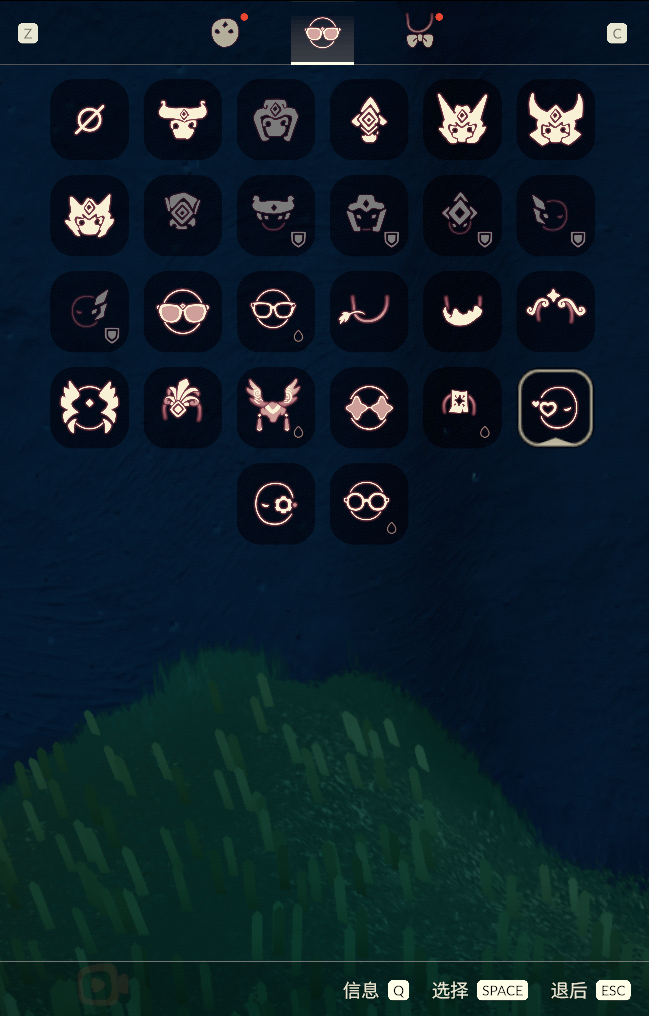The height and width of the screenshot is (1016, 649).
Task: Go to next category with C key
Action: pos(617,34)
